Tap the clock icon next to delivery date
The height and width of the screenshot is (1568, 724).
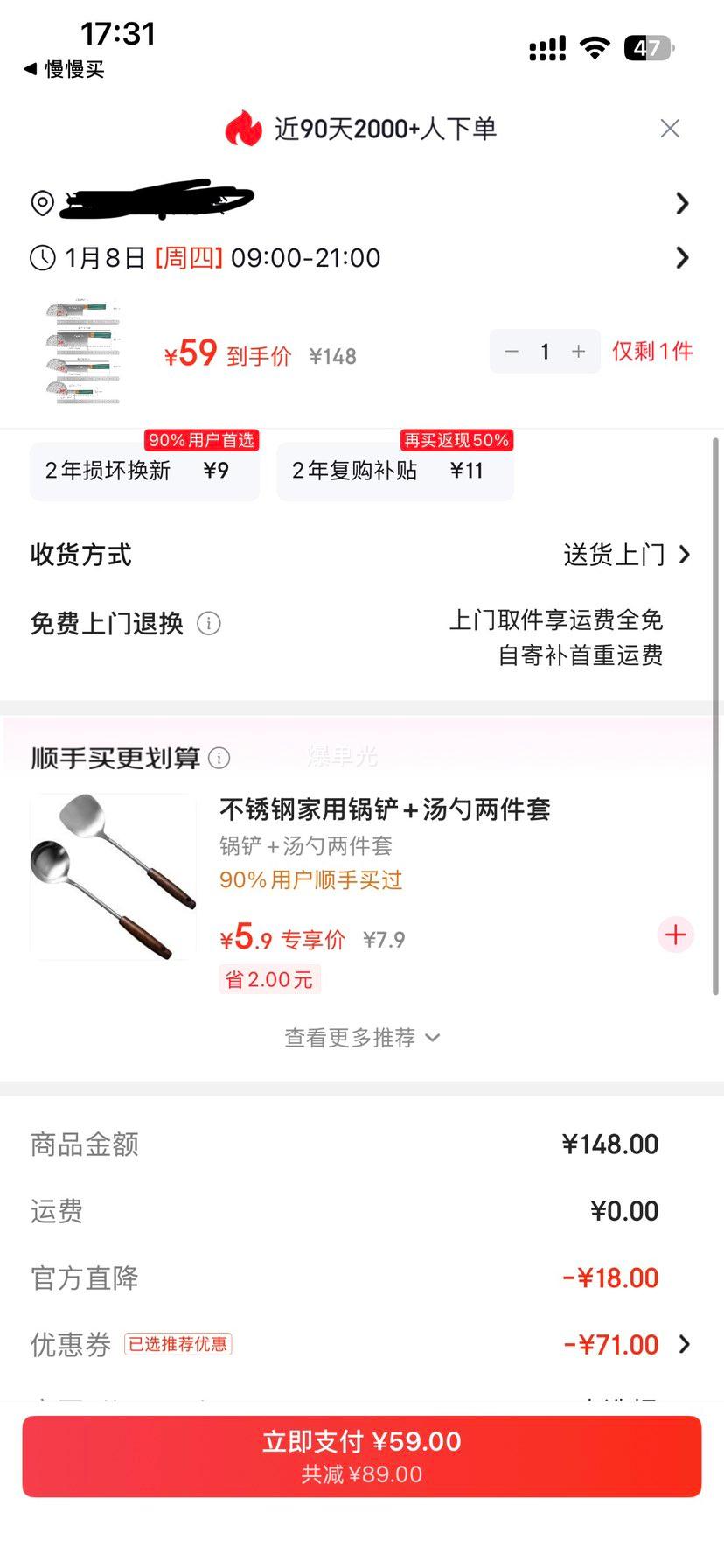click(41, 257)
